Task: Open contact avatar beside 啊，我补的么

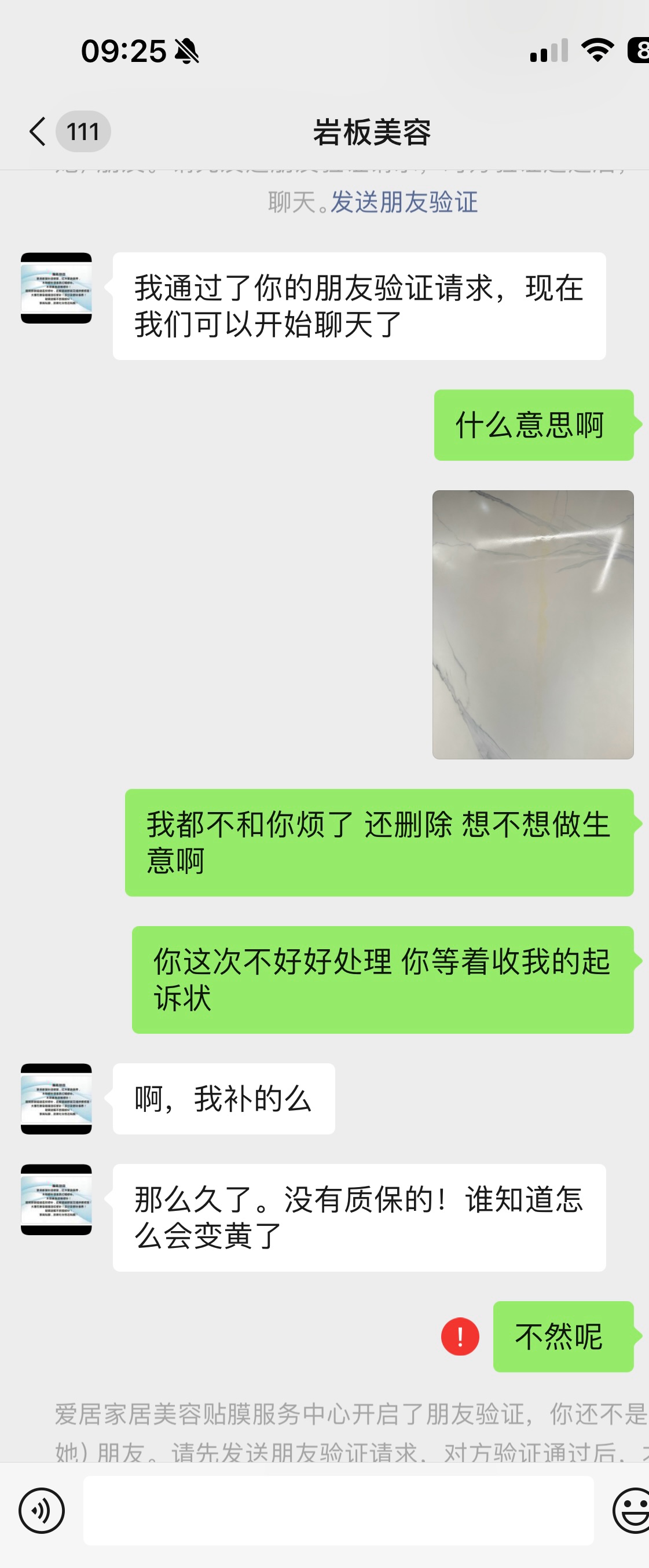Action: (x=57, y=1098)
